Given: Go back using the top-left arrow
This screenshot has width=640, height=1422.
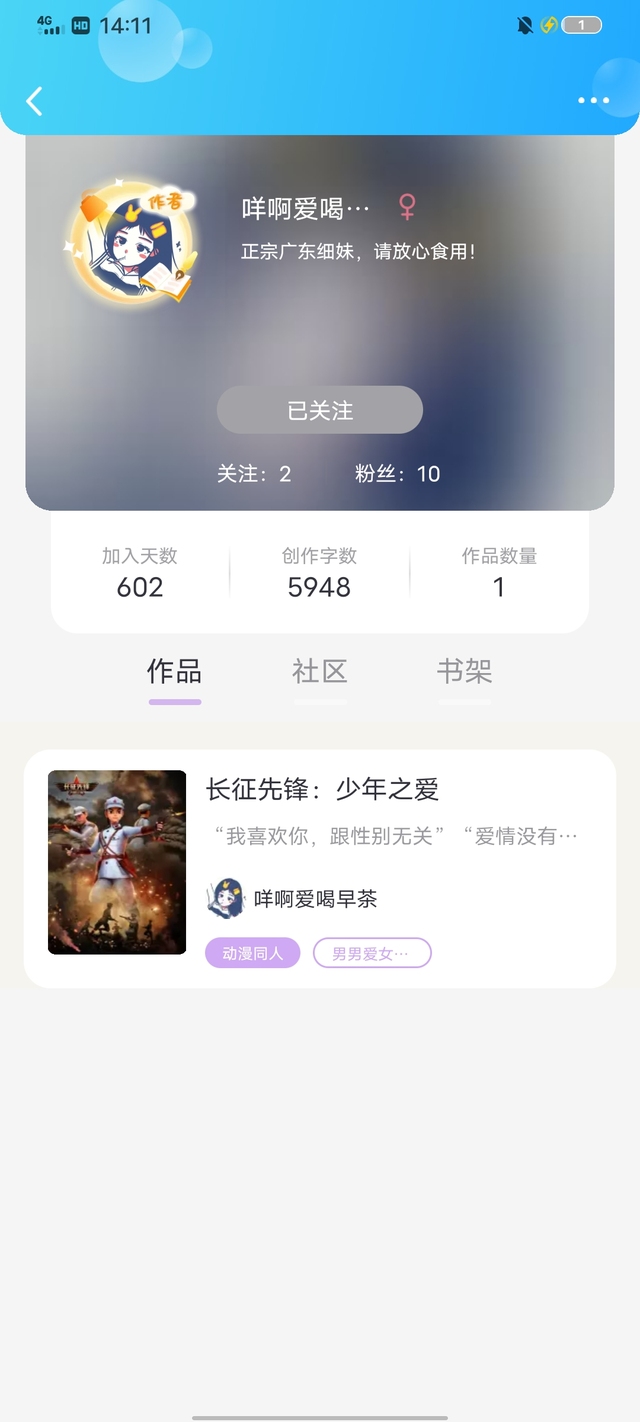Looking at the screenshot, I should point(35,101).
